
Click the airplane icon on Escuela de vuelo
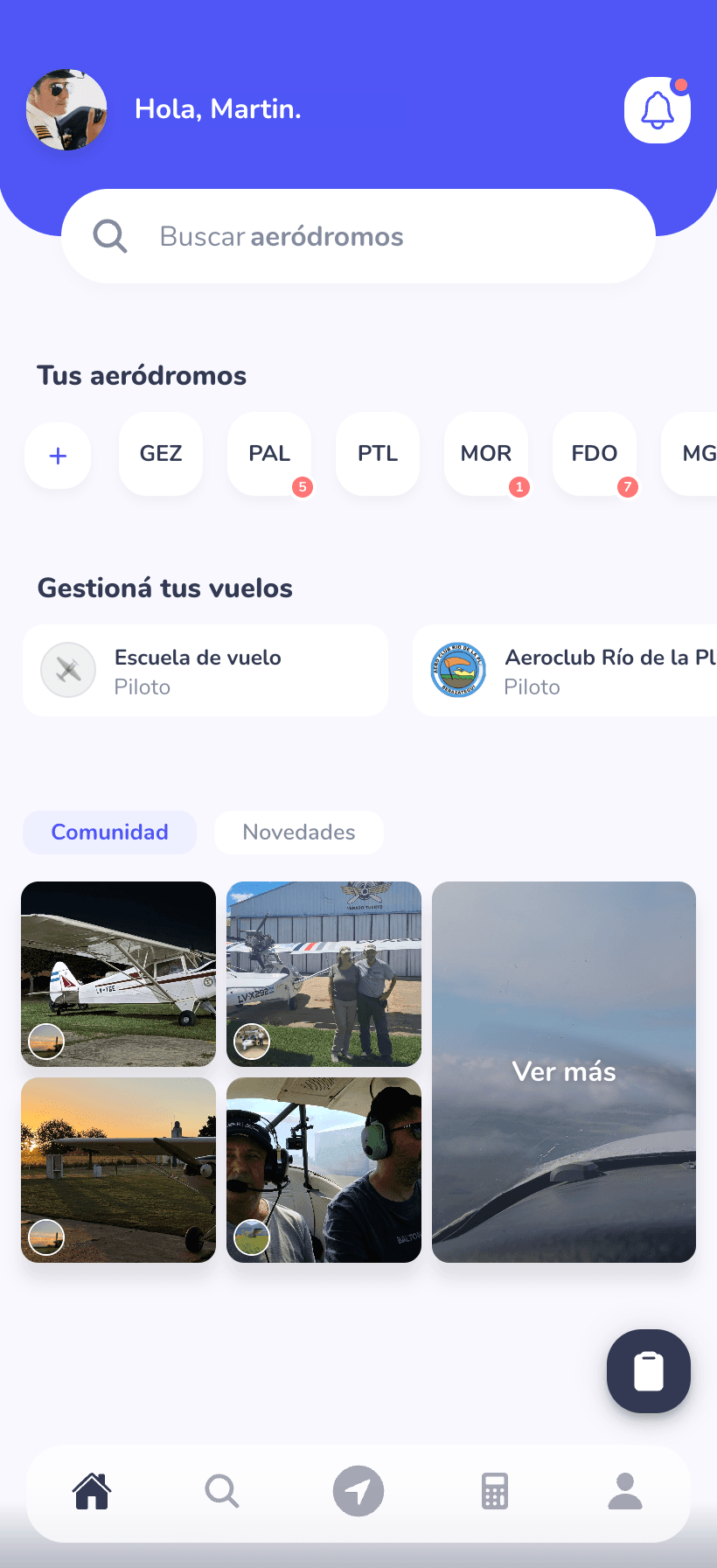pyautogui.click(x=67, y=669)
